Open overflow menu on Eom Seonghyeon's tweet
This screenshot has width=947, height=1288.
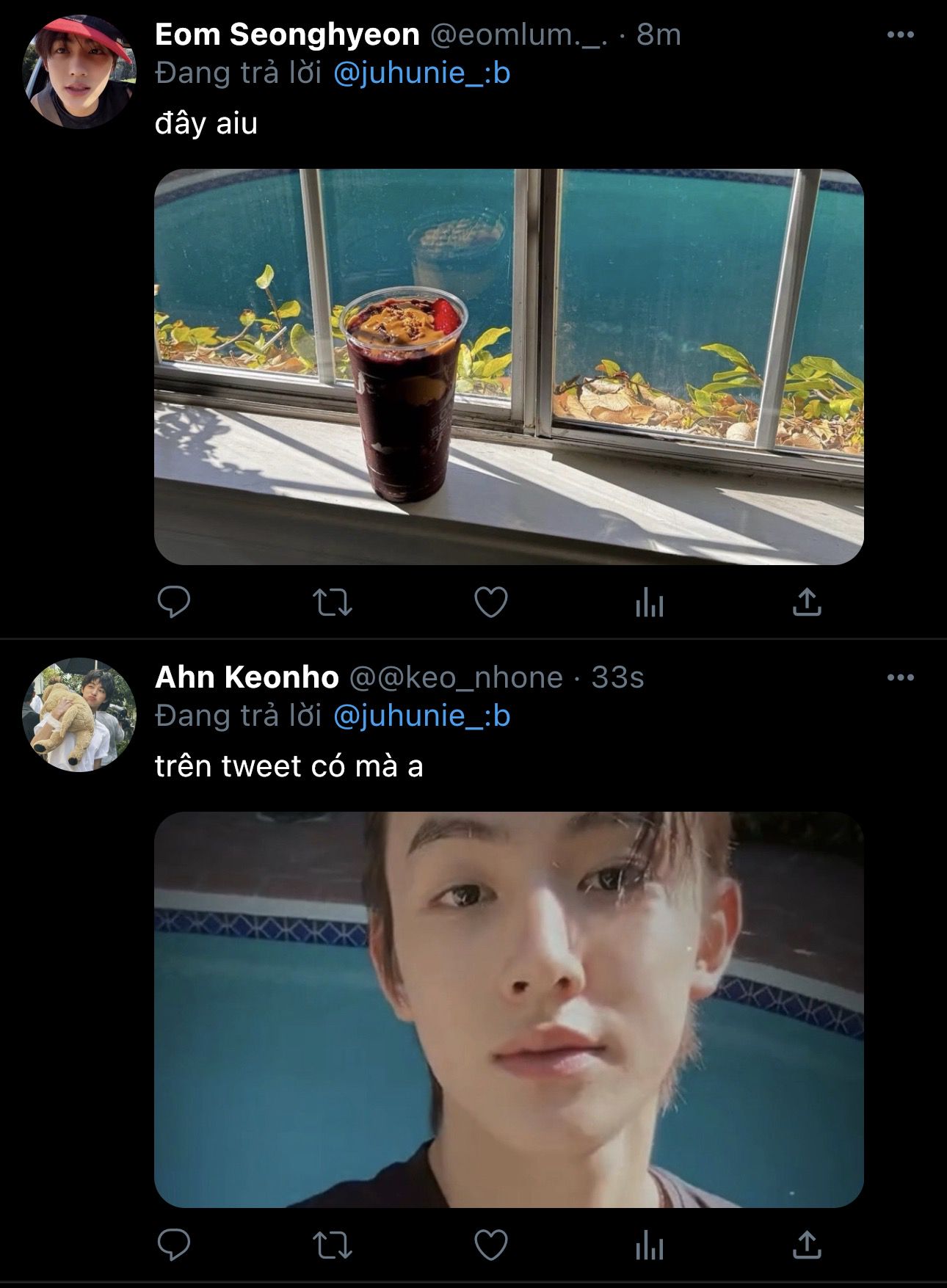(900, 35)
